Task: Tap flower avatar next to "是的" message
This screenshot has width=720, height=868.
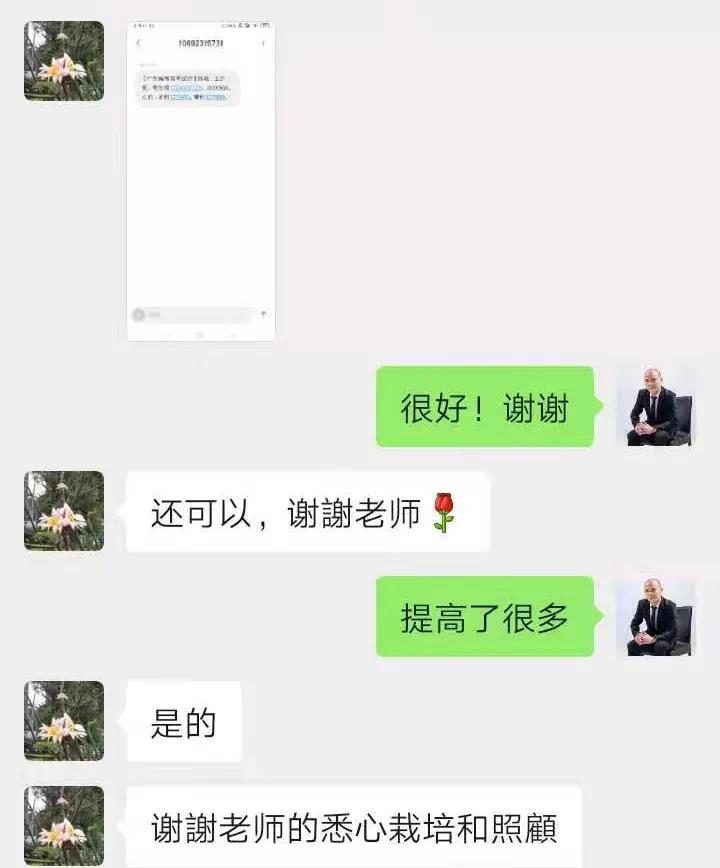Action: [x=63, y=721]
